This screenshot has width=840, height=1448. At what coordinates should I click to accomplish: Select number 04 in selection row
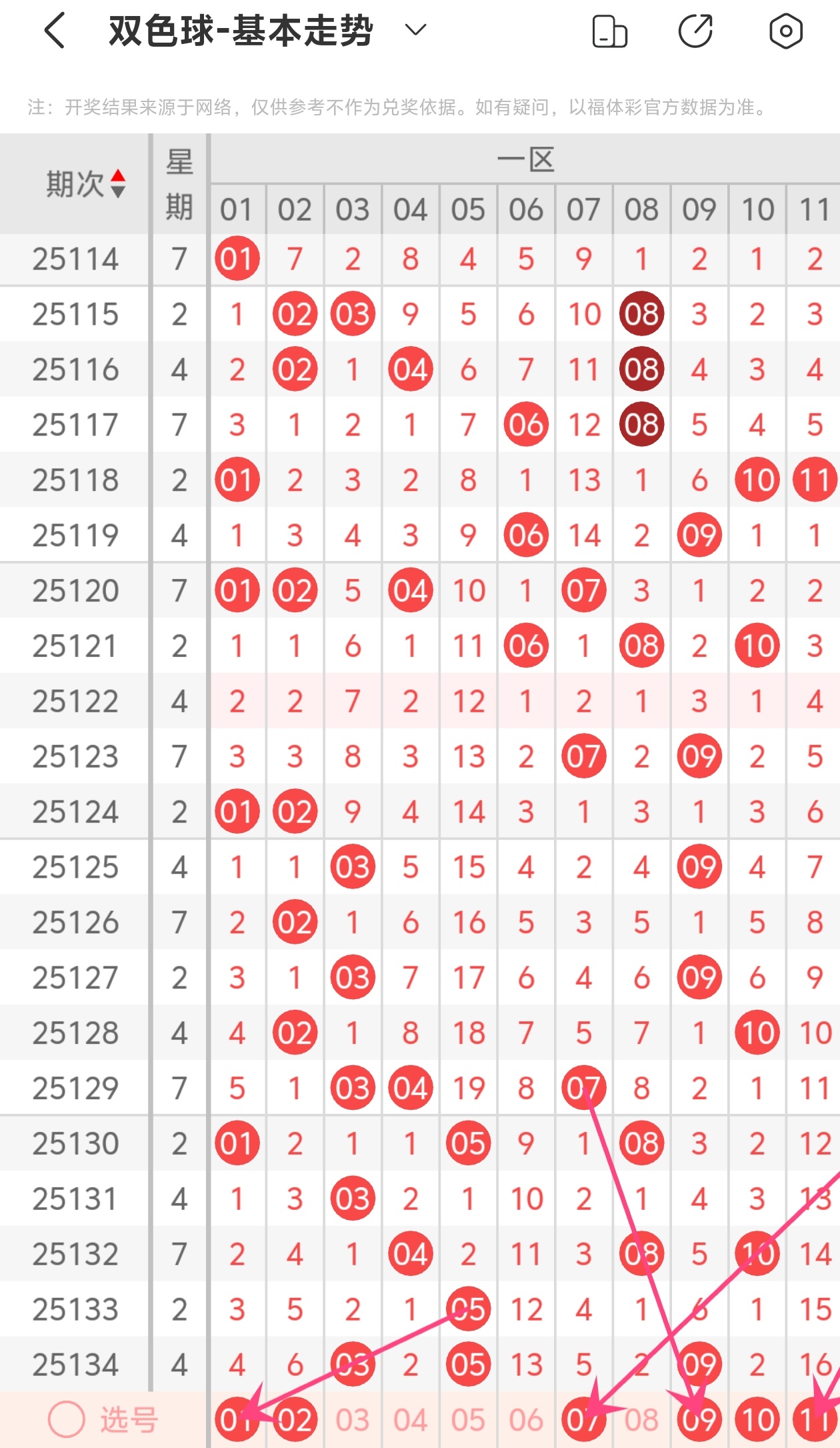pos(410,1420)
